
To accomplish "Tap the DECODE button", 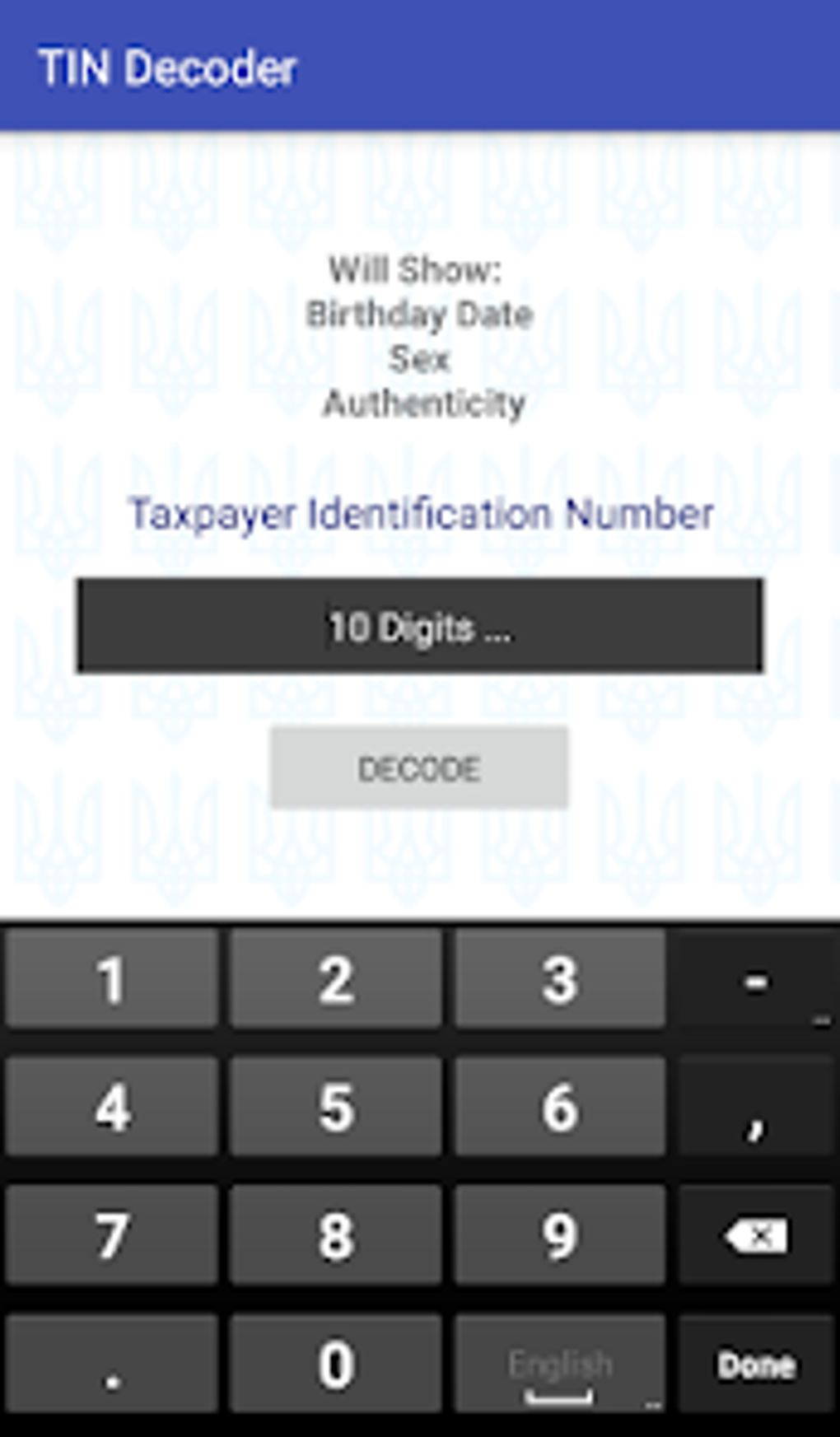I will point(419,769).
